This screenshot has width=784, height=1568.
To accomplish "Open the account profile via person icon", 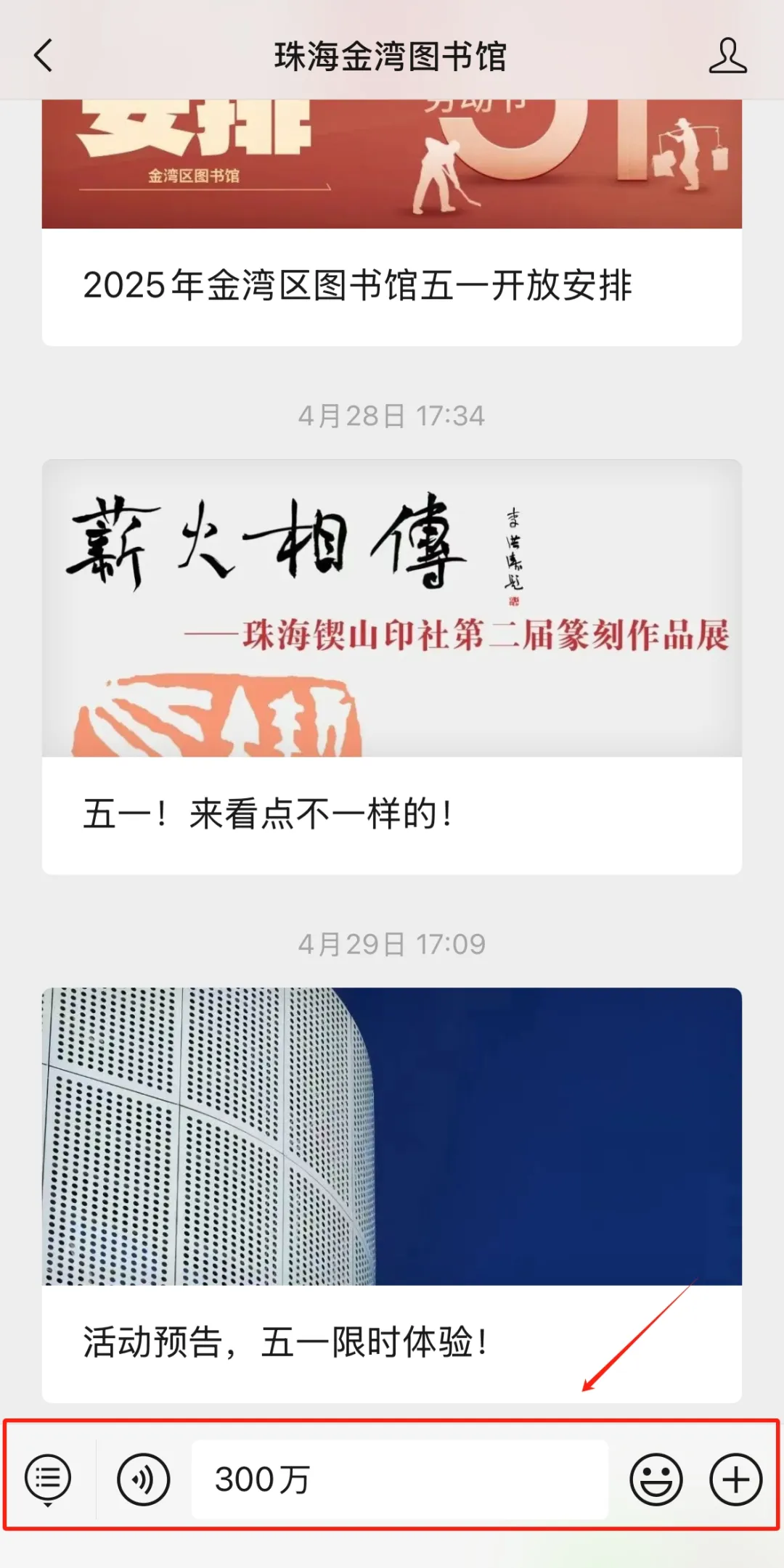I will coord(728,54).
